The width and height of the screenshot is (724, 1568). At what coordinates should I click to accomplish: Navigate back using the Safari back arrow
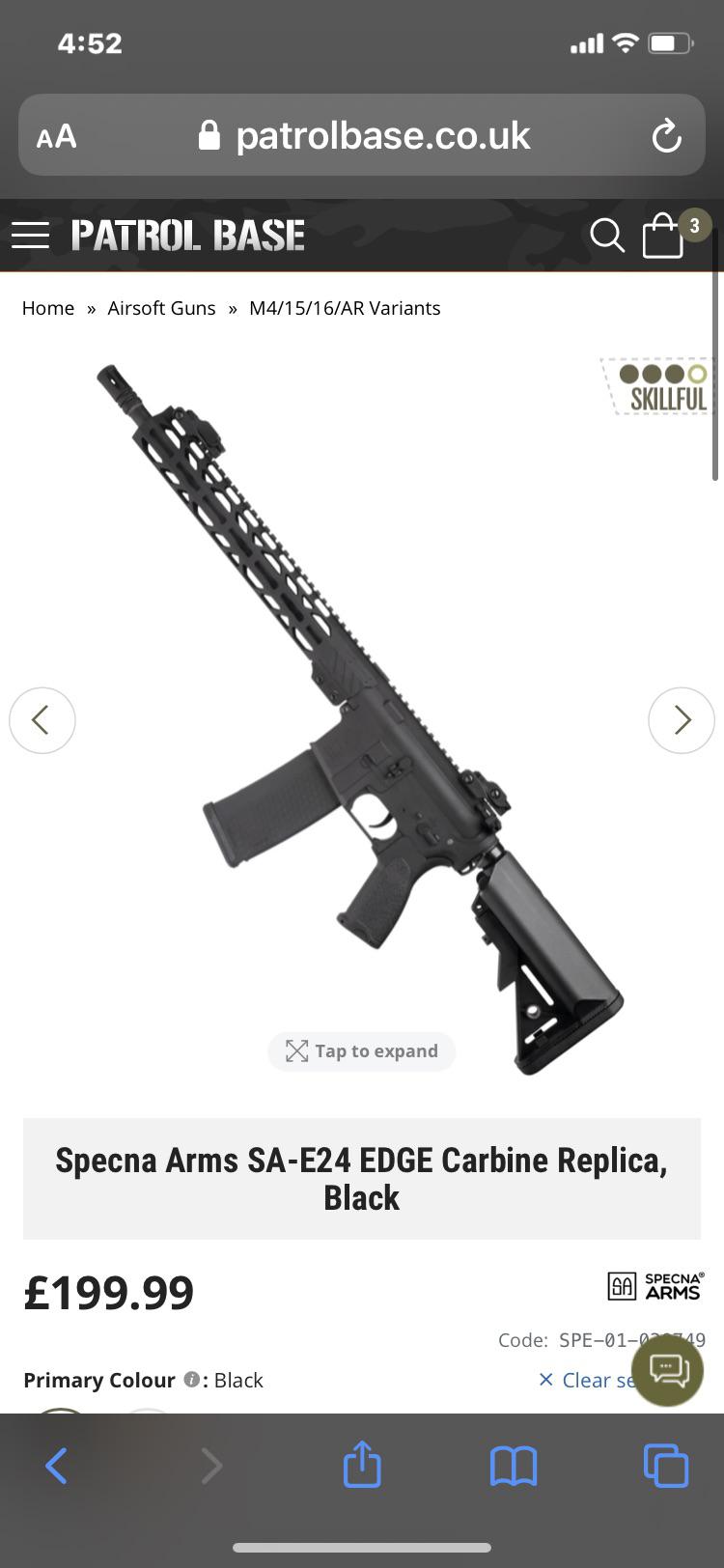coord(56,1465)
